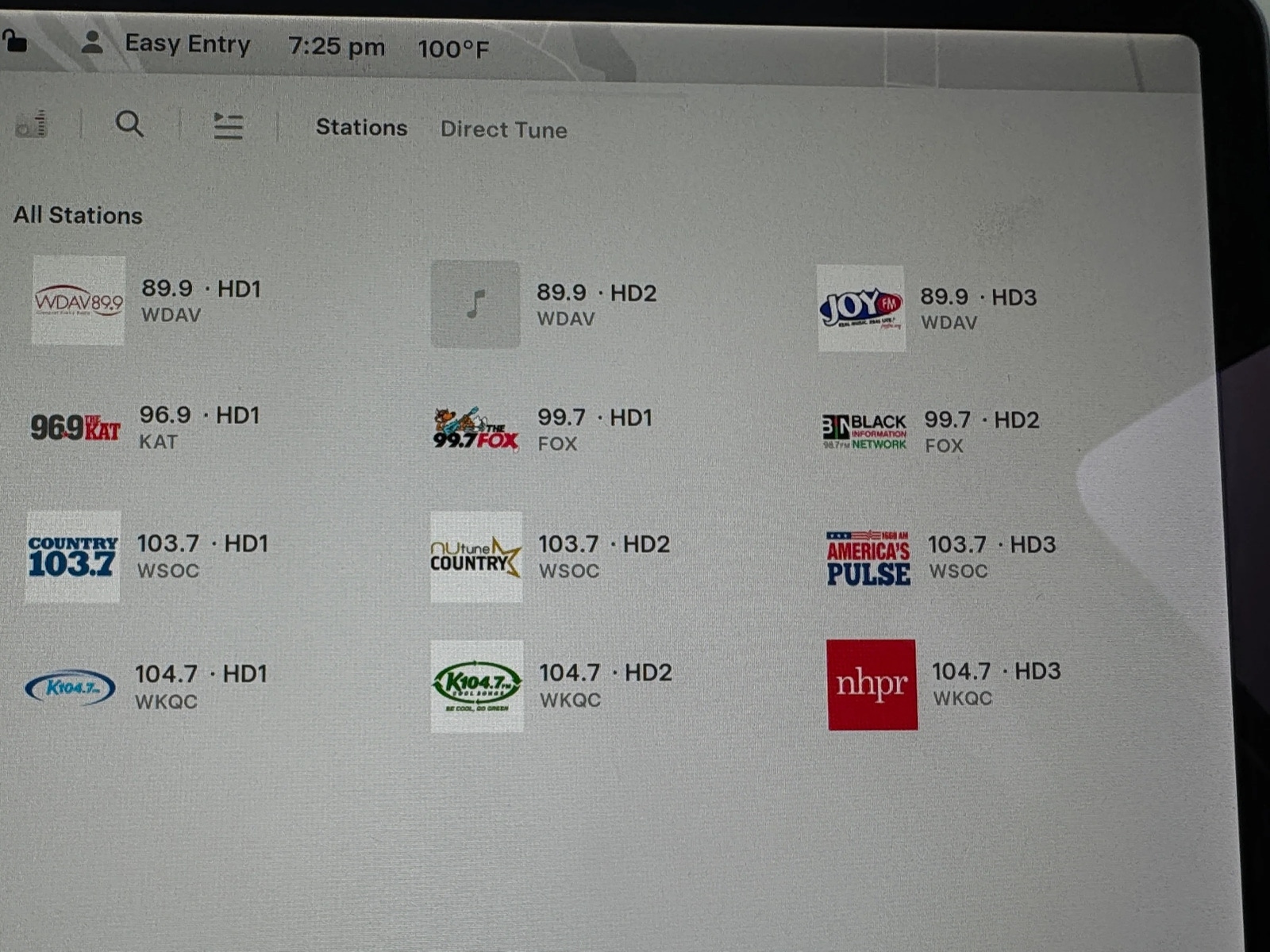
Task: Switch to the Stations tab
Action: pos(361,128)
